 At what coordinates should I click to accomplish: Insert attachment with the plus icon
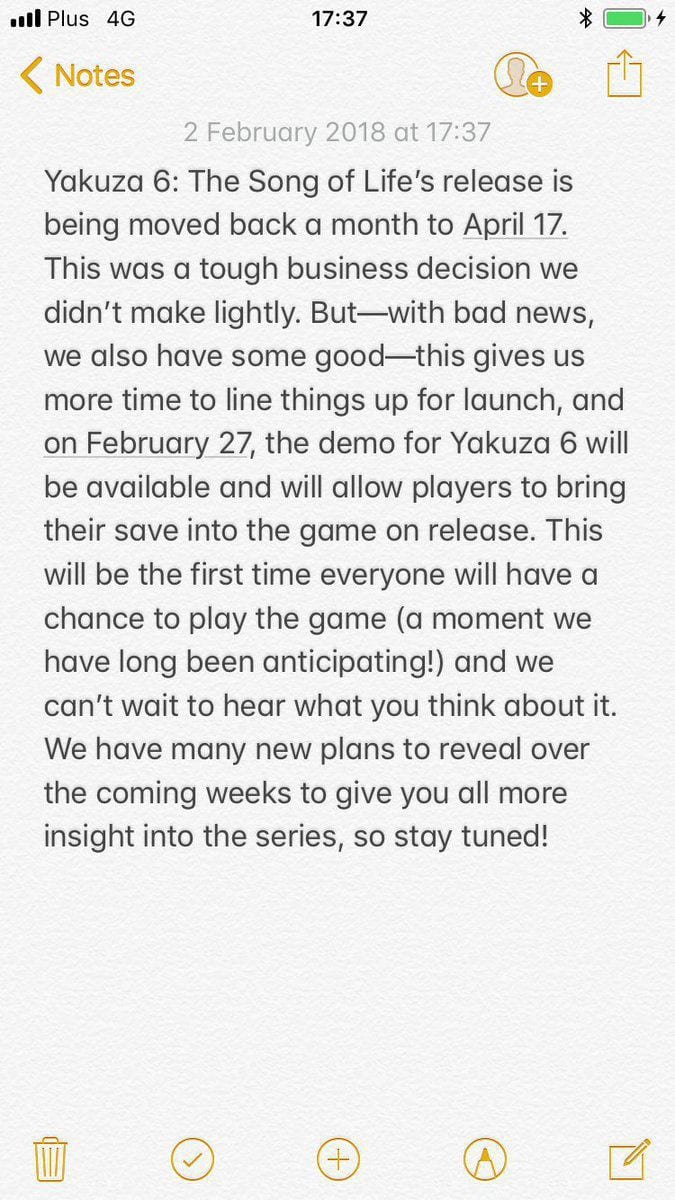[x=338, y=1160]
